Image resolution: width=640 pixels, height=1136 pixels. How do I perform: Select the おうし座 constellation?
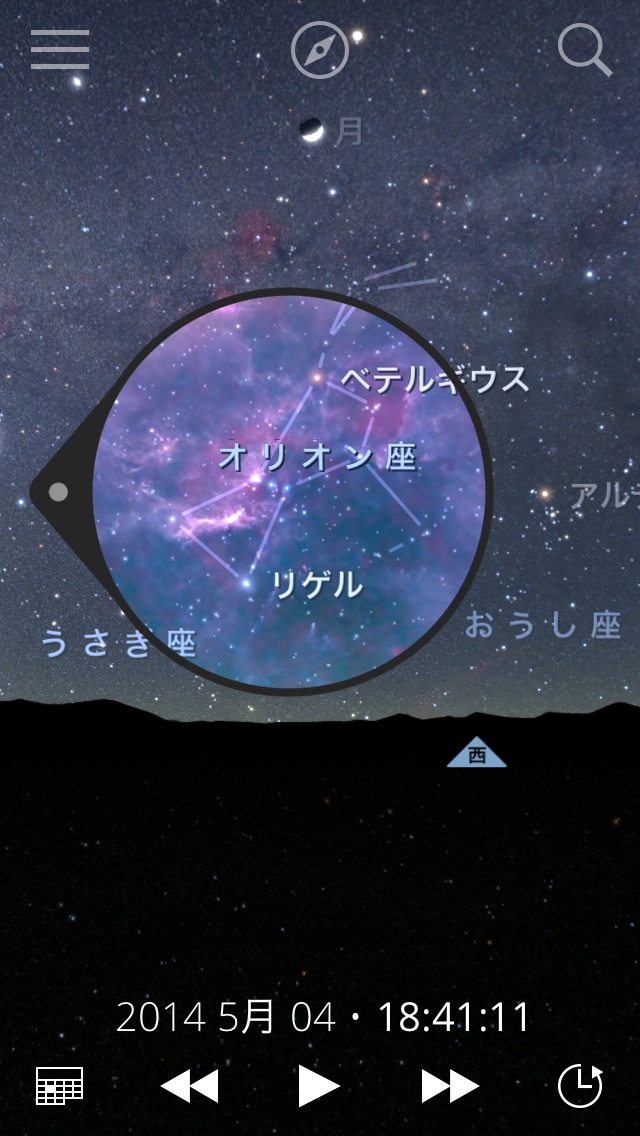[543, 627]
